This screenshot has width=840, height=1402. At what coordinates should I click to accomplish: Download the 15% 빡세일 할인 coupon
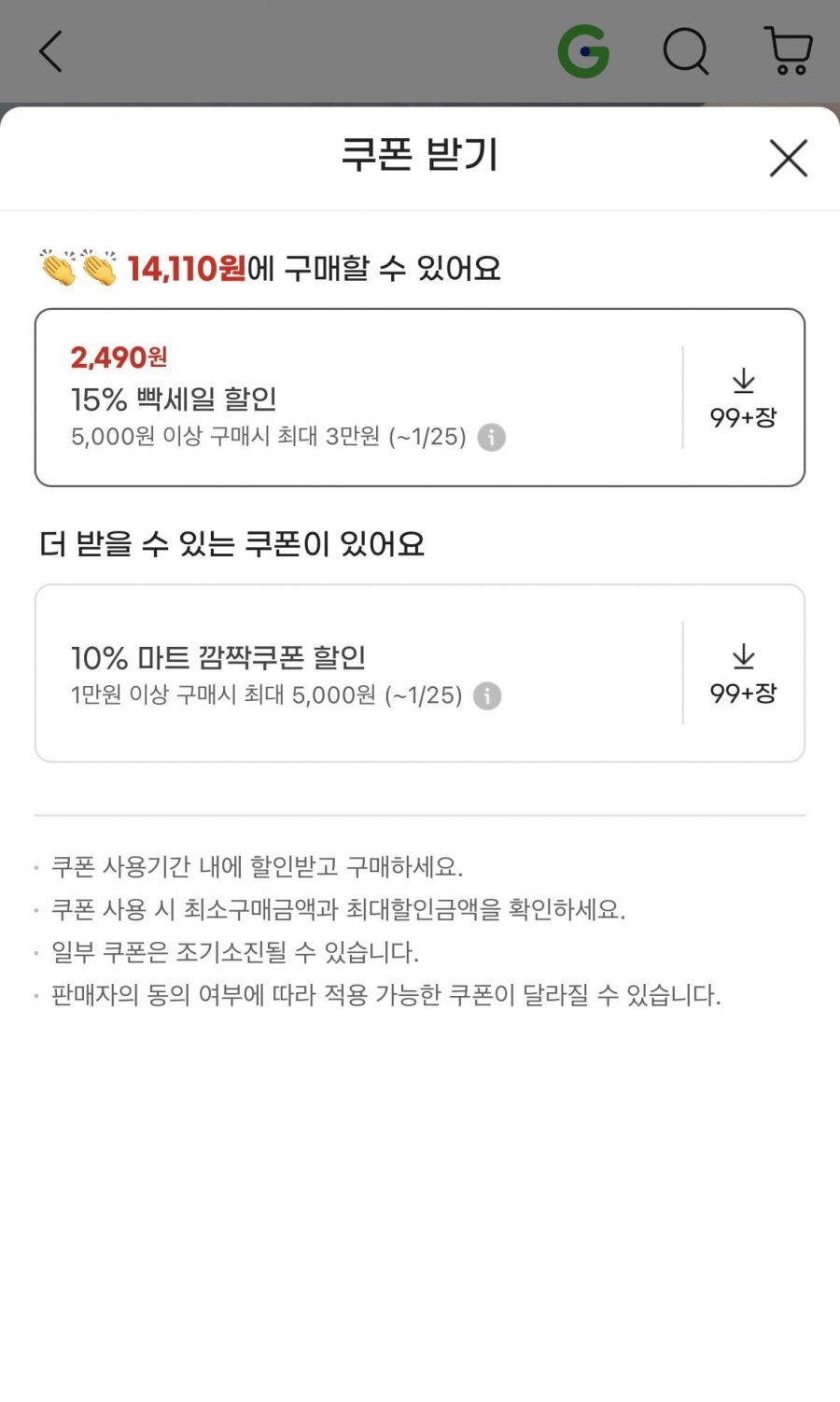(x=743, y=398)
